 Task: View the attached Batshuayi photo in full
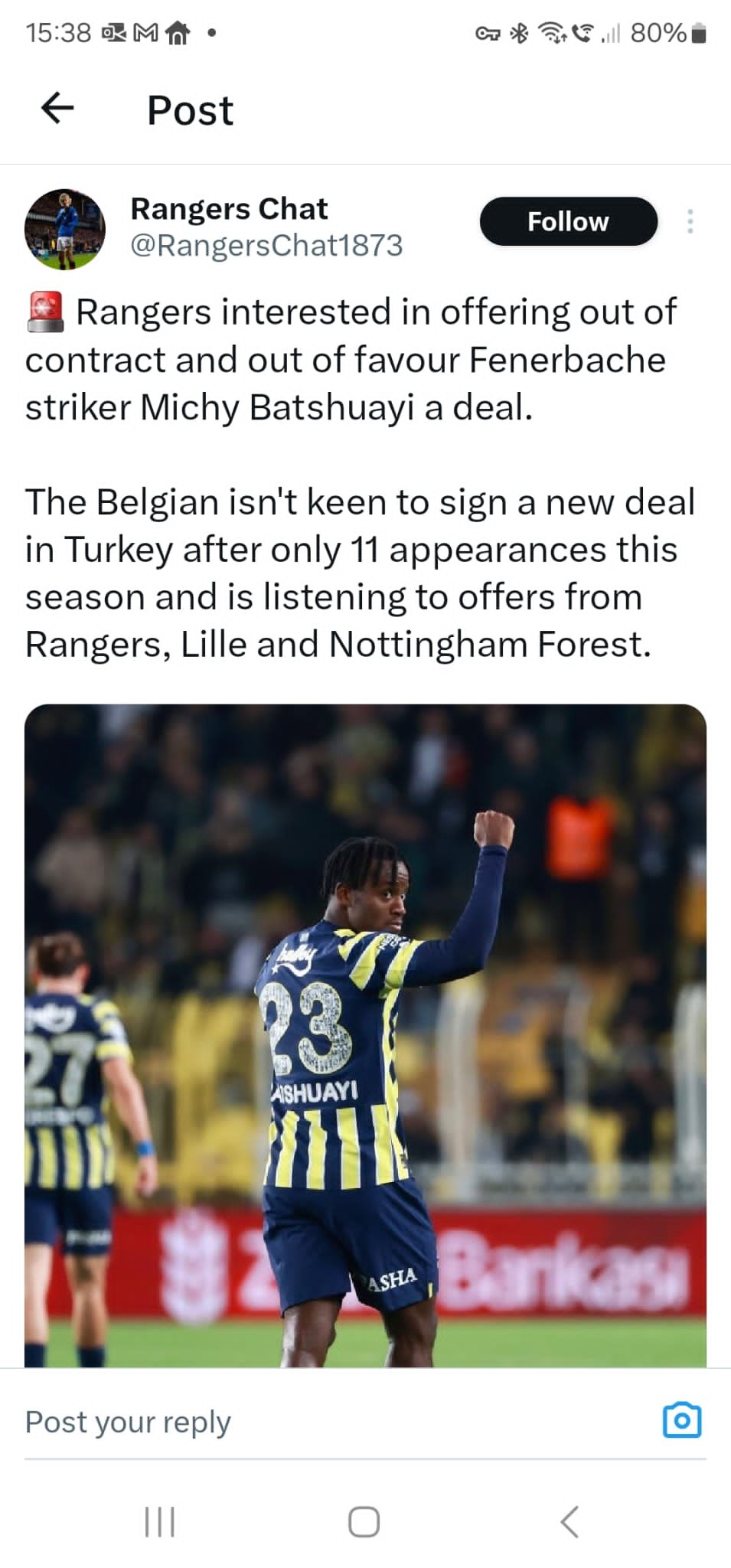pos(365,1035)
